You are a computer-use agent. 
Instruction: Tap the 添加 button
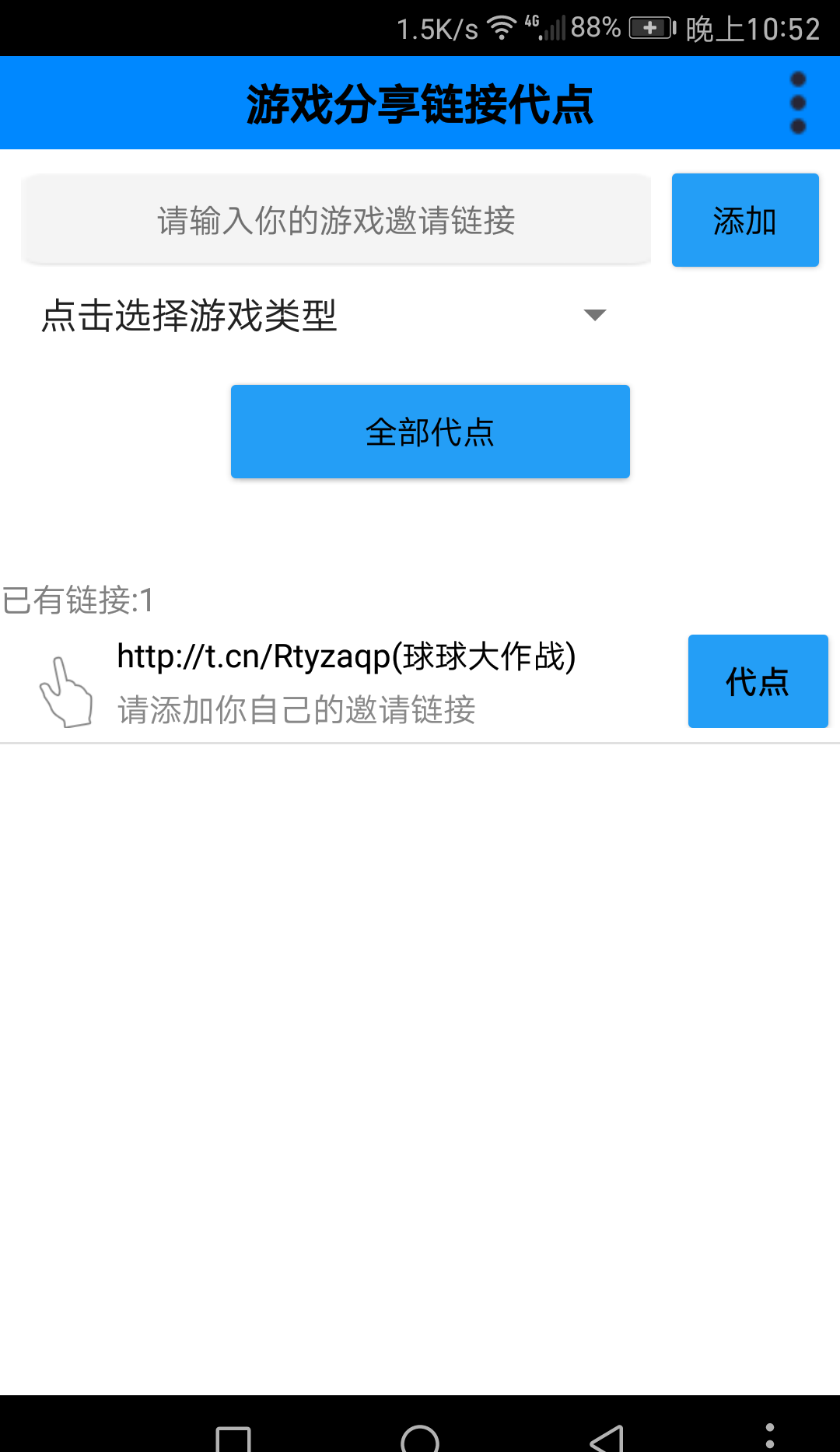pyautogui.click(x=744, y=221)
